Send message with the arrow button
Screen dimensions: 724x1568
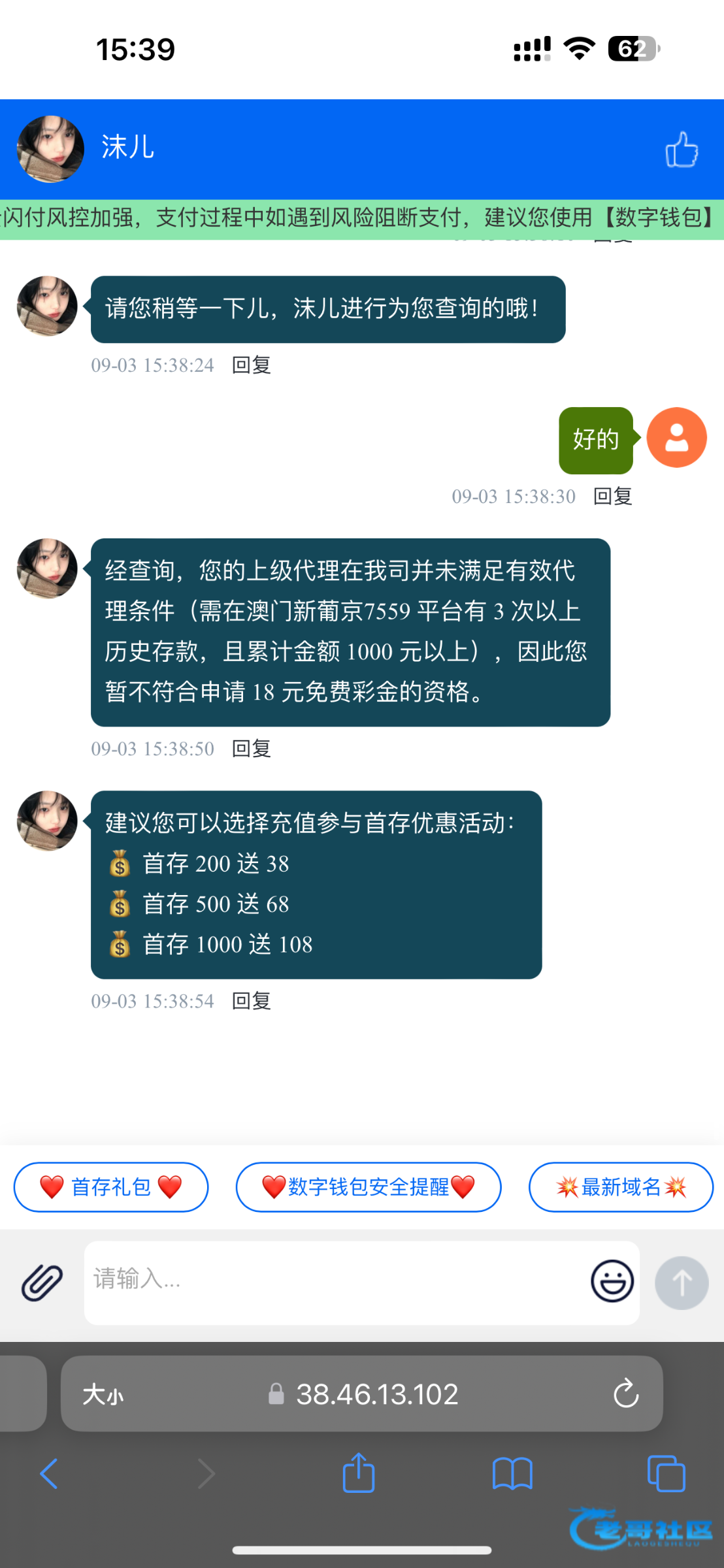pyautogui.click(x=682, y=1282)
